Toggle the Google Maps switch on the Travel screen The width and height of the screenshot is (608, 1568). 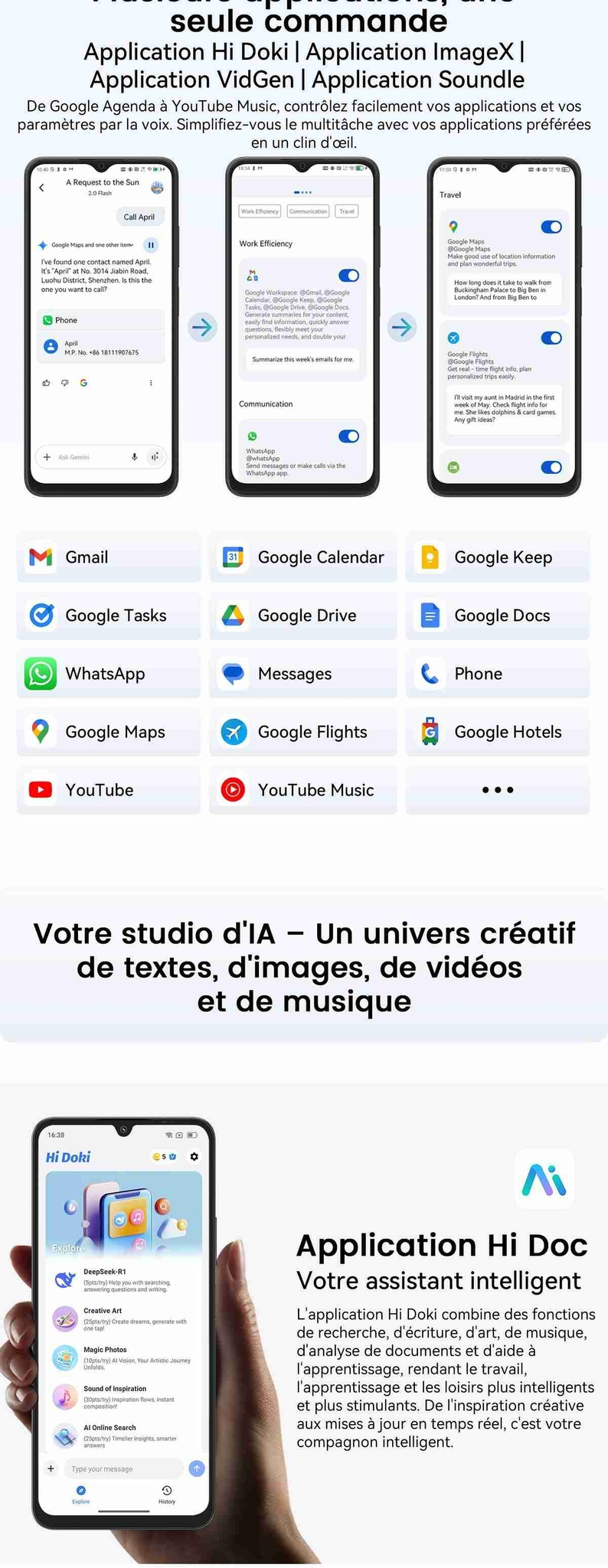pos(550,227)
